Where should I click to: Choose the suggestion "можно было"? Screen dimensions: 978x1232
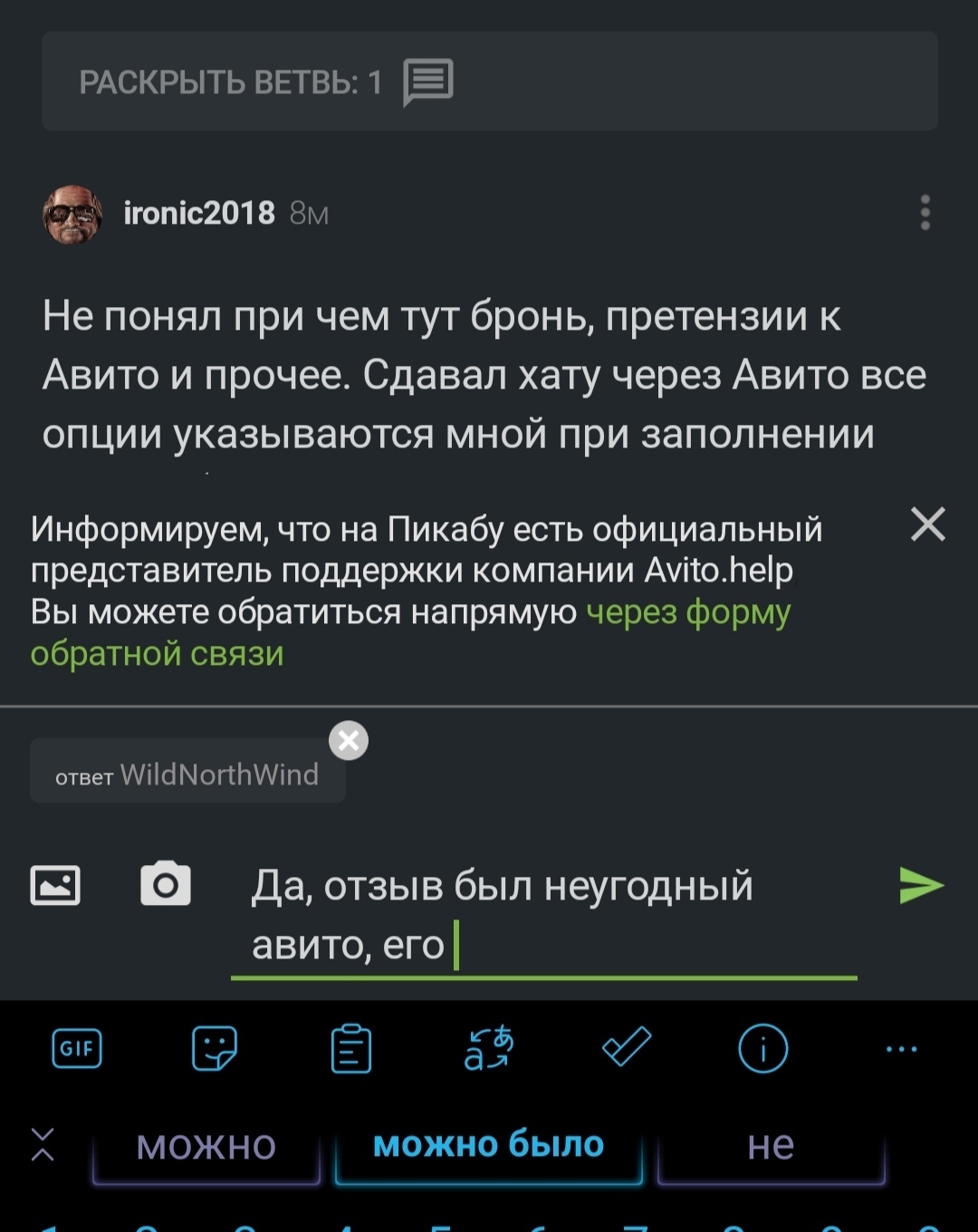488,1146
